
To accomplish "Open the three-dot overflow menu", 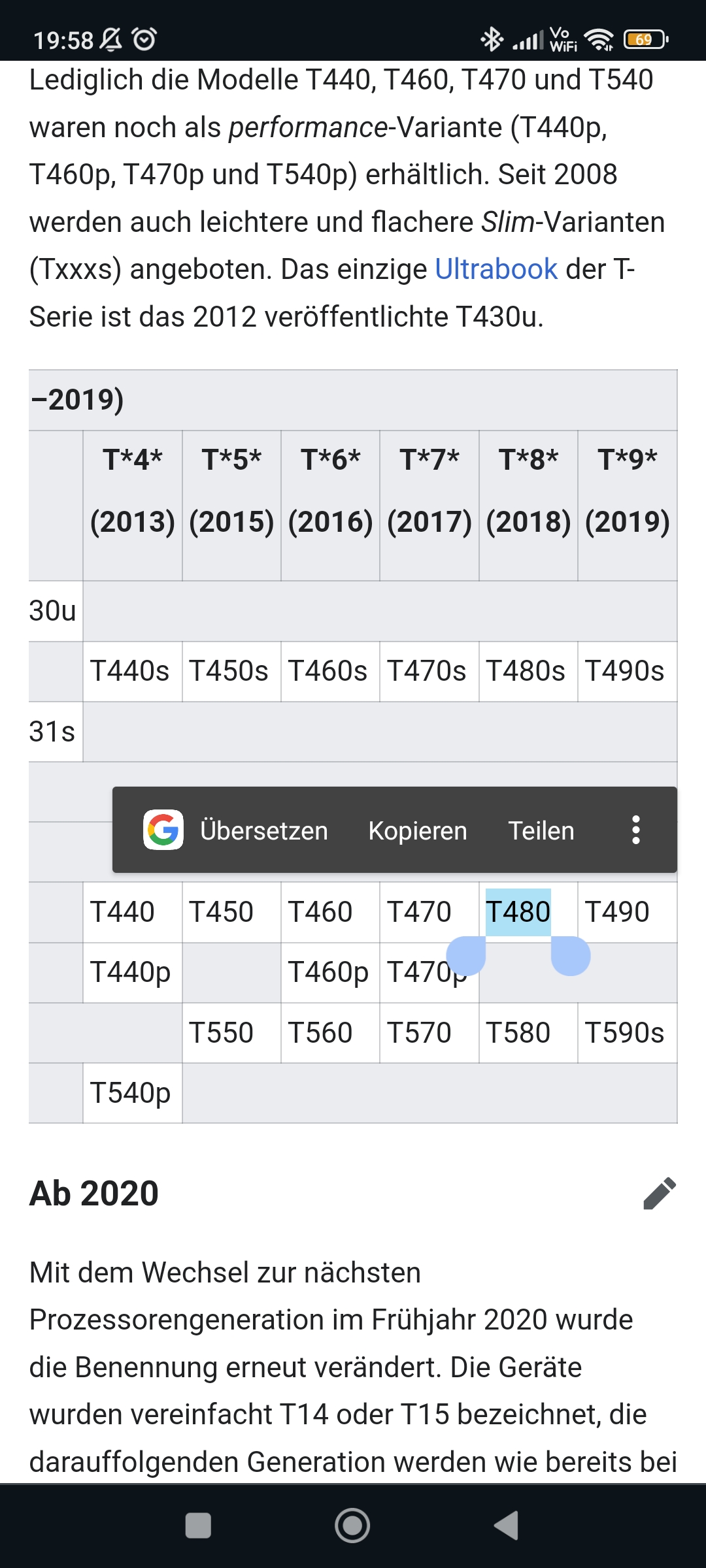I will coord(635,830).
